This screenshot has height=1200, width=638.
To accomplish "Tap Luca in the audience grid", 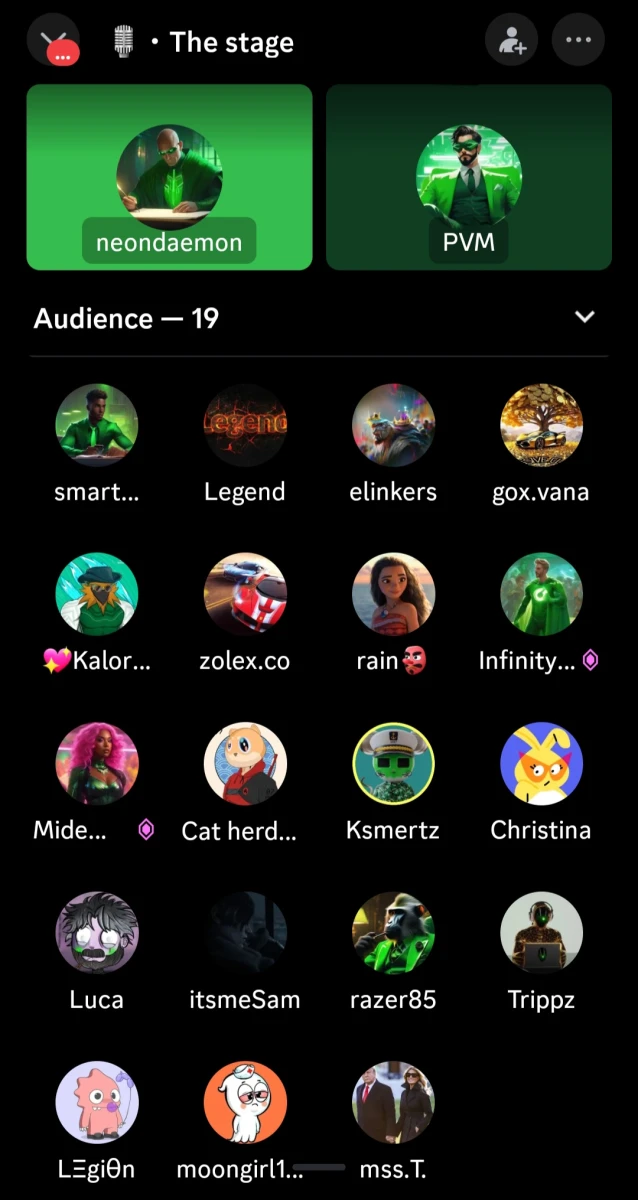I will [x=97, y=933].
